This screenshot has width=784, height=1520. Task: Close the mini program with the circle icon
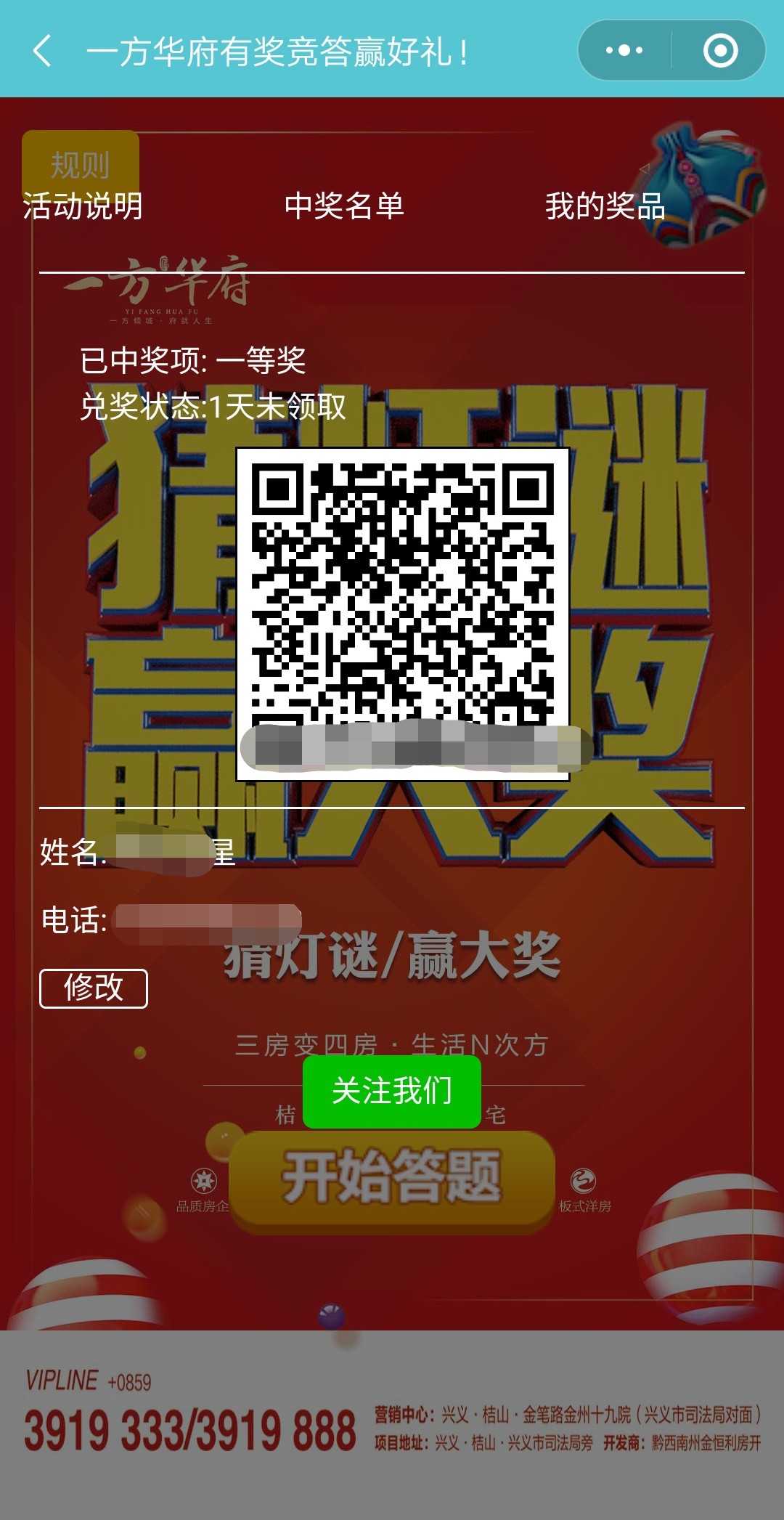pyautogui.click(x=720, y=51)
